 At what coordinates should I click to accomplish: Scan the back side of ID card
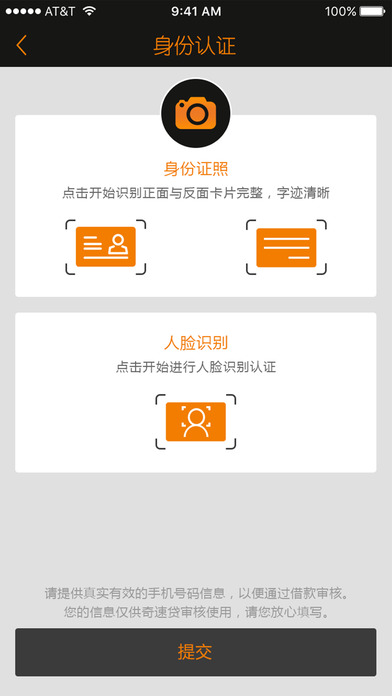pyautogui.click(x=286, y=247)
